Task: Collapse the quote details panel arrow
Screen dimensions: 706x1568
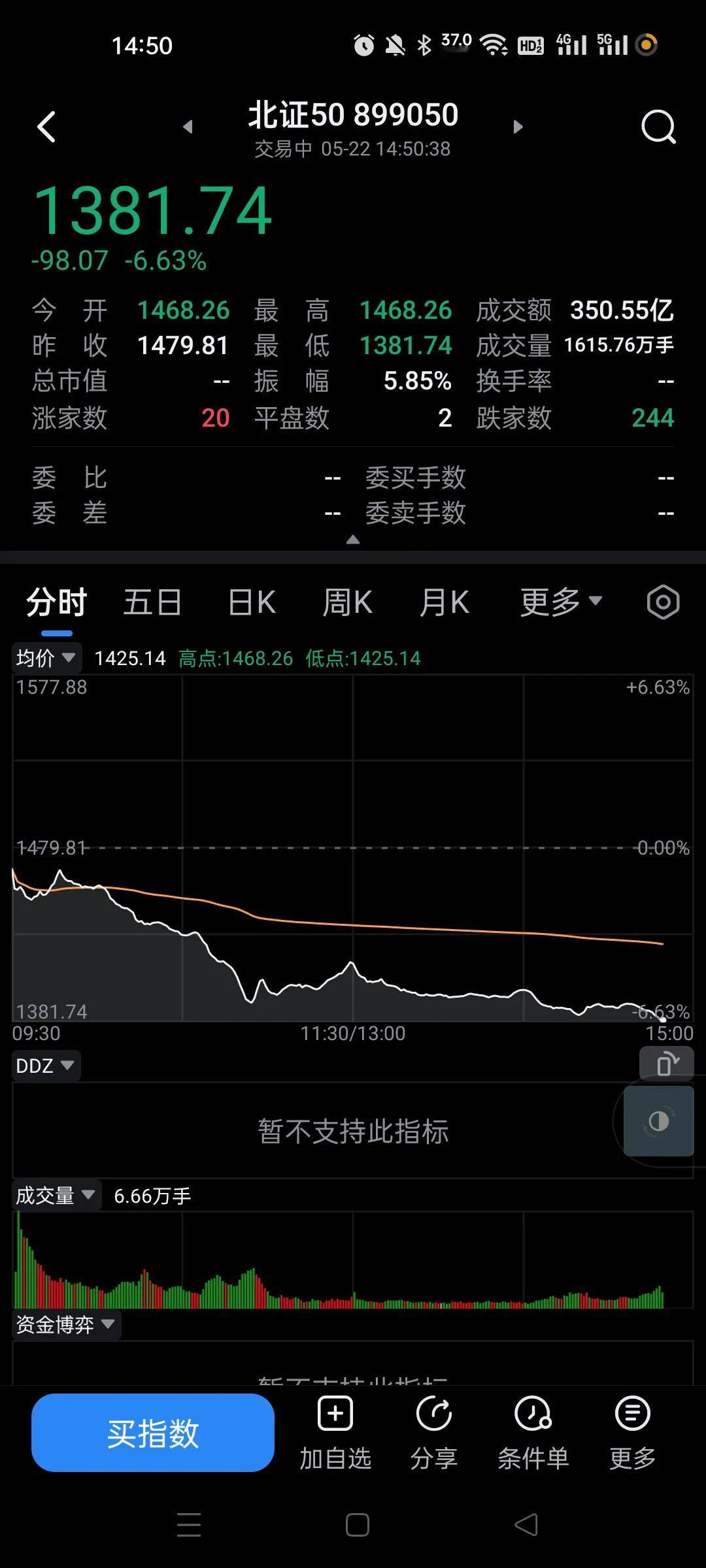Action: tap(353, 539)
